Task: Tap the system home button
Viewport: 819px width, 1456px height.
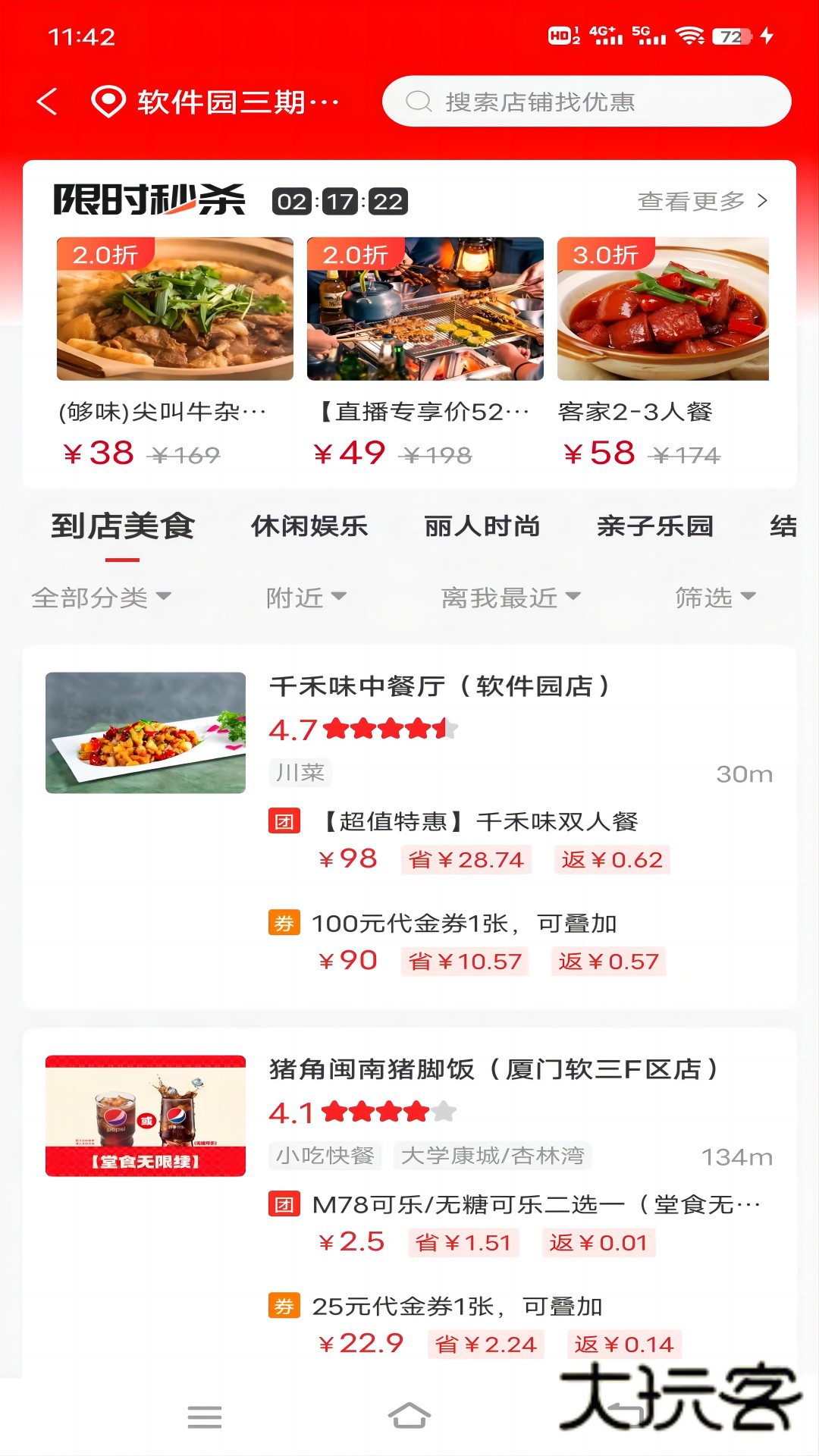Action: (409, 1416)
